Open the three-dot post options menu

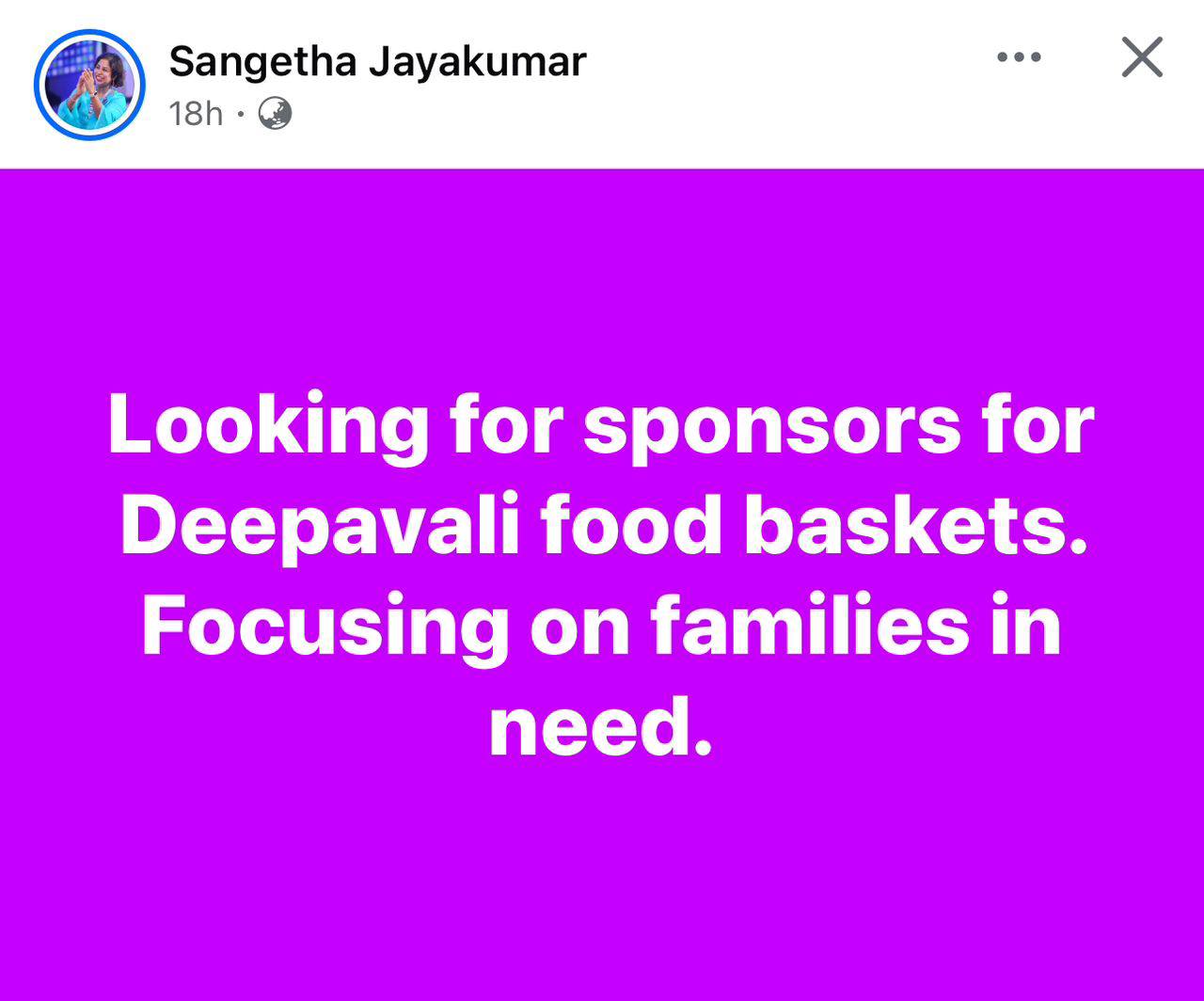[x=1019, y=57]
